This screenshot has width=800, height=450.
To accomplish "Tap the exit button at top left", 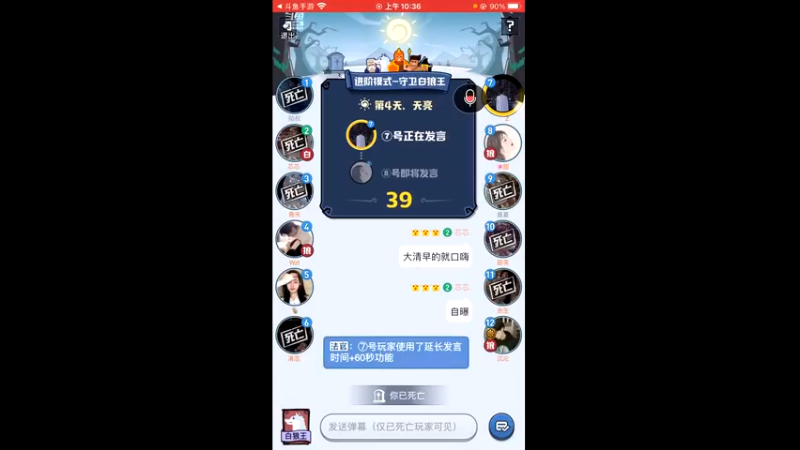I will [x=289, y=27].
